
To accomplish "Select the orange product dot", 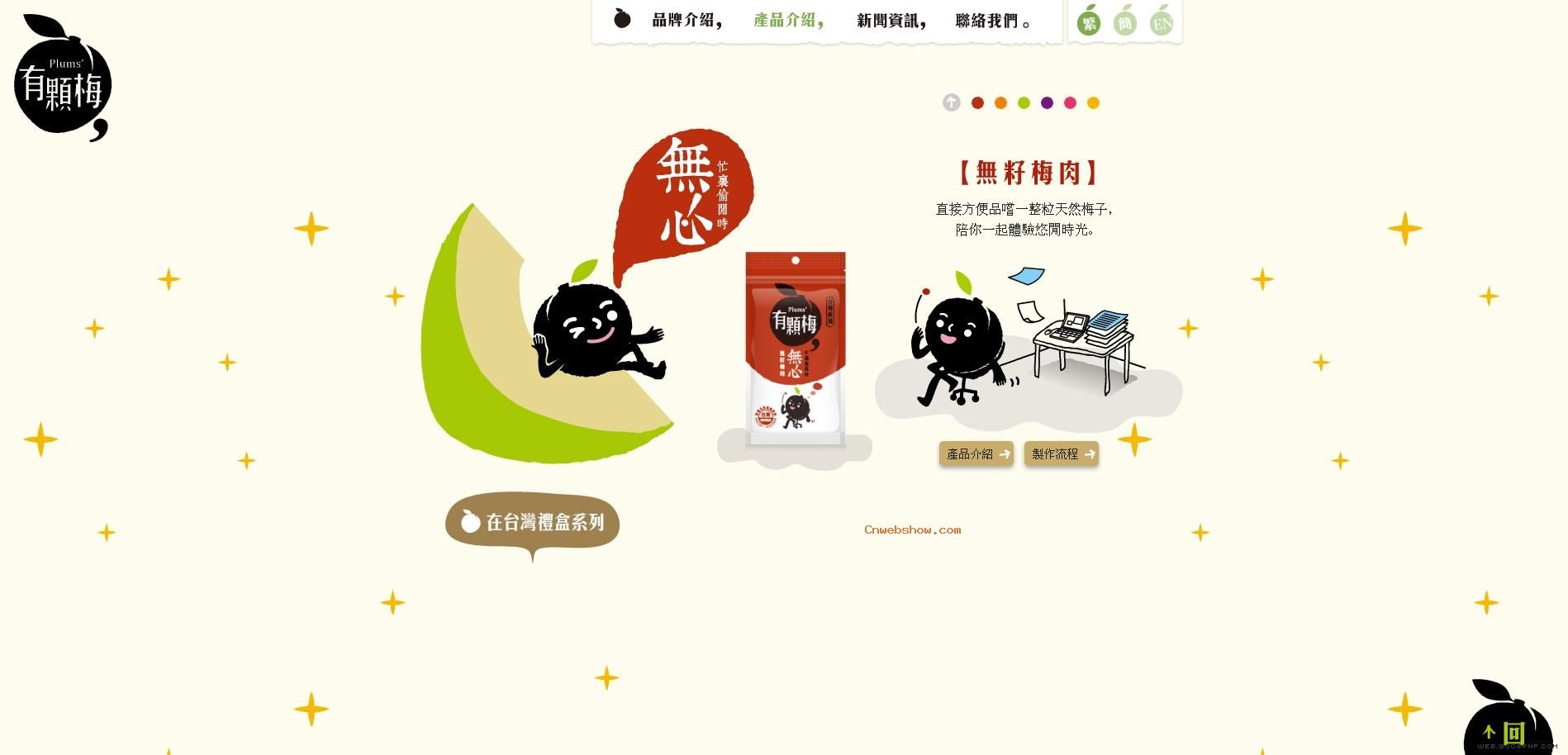I will pyautogui.click(x=1000, y=102).
